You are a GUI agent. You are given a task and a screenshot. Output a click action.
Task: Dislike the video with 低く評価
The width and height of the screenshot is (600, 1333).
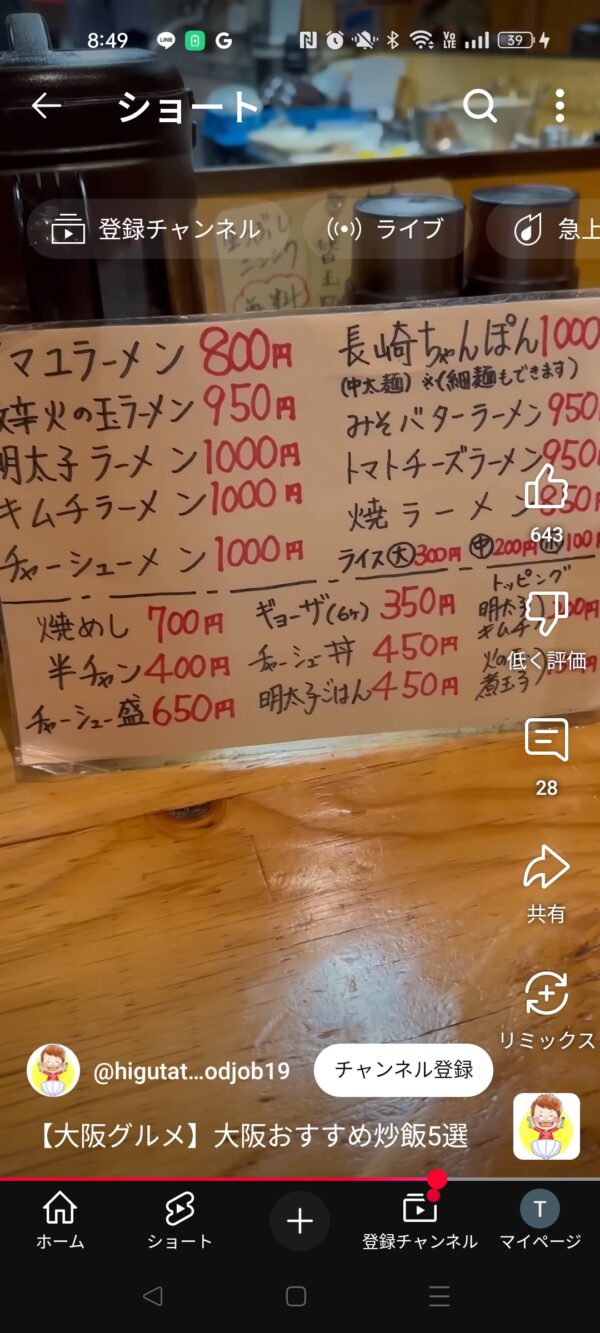click(546, 616)
